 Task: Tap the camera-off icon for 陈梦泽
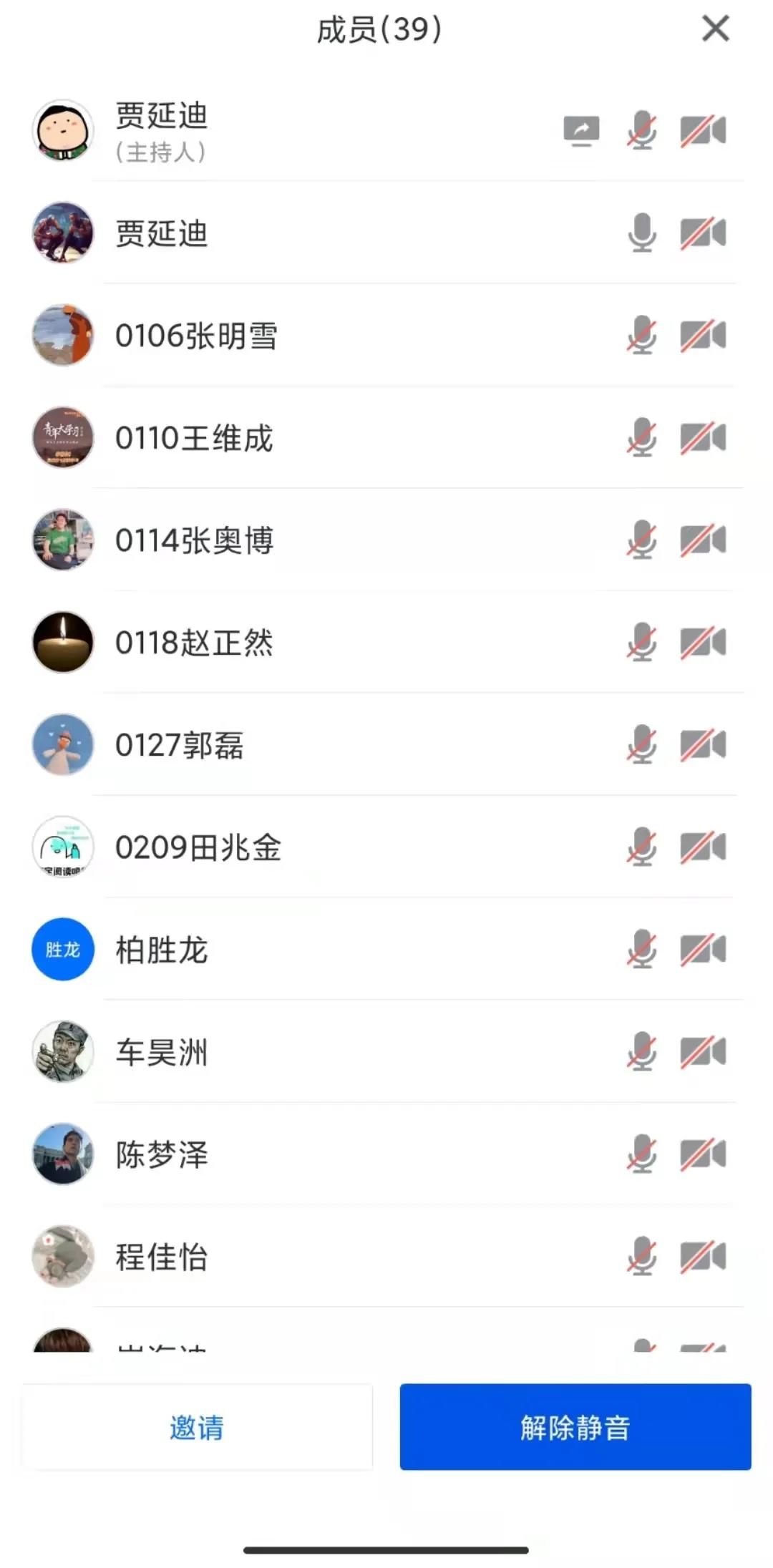click(x=703, y=1154)
